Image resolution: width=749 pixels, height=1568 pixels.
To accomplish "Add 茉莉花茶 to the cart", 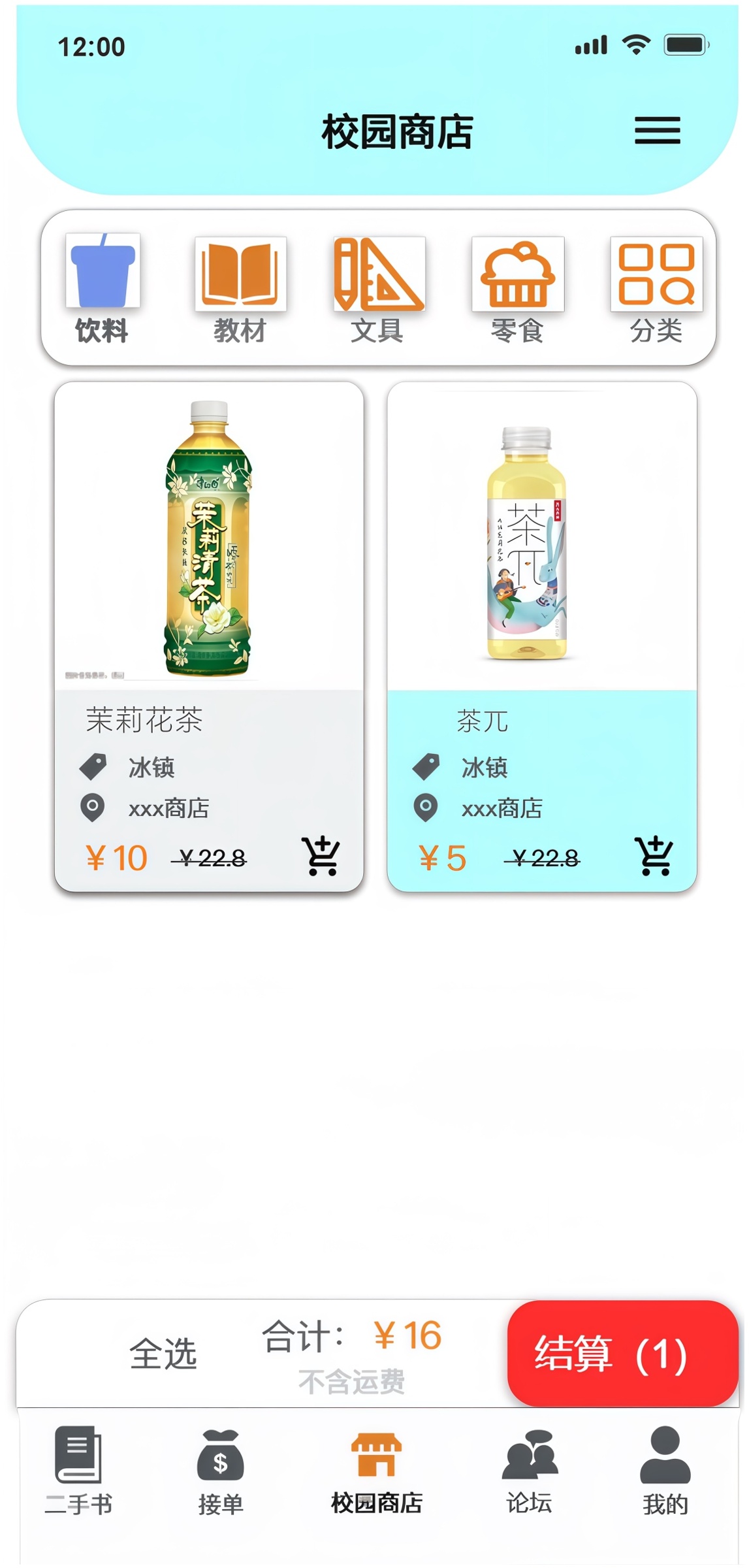I will point(321,856).
